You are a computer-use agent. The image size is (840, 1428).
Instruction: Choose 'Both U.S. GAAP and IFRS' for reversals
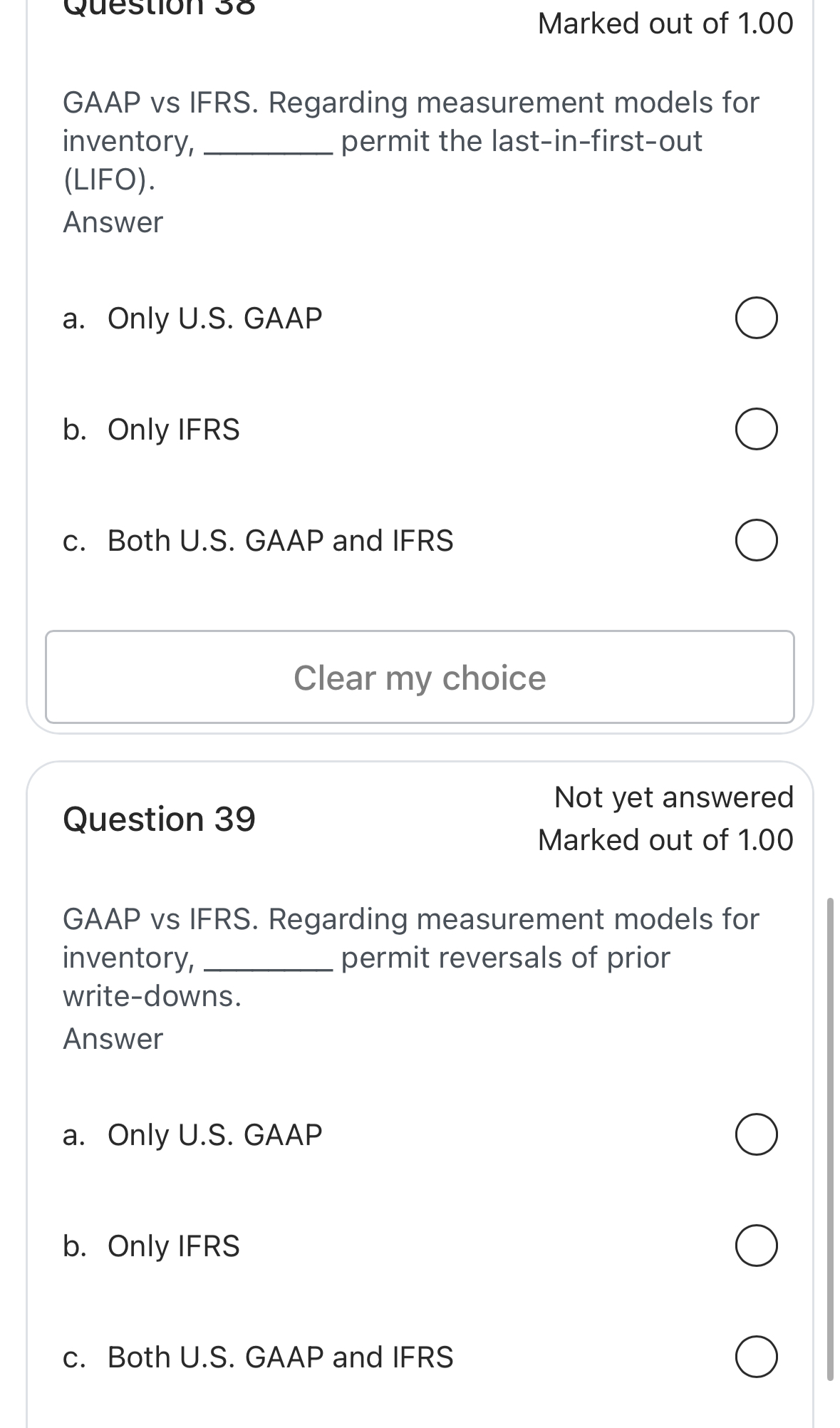coord(756,1357)
